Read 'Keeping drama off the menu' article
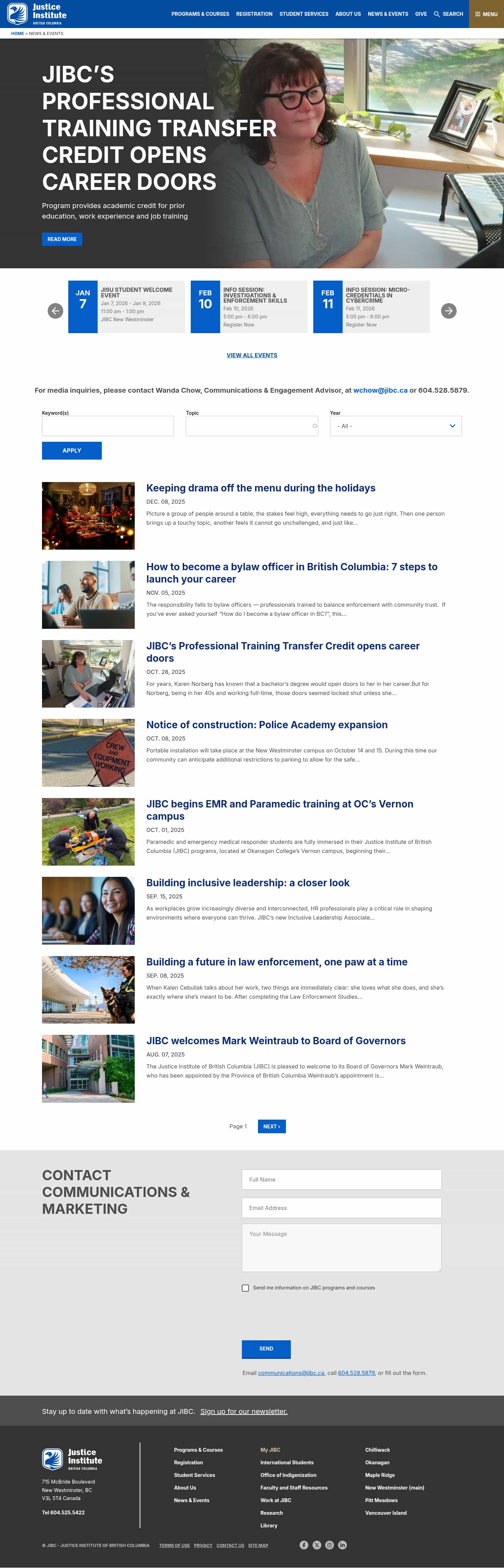The height and width of the screenshot is (1568, 504). 260,488
